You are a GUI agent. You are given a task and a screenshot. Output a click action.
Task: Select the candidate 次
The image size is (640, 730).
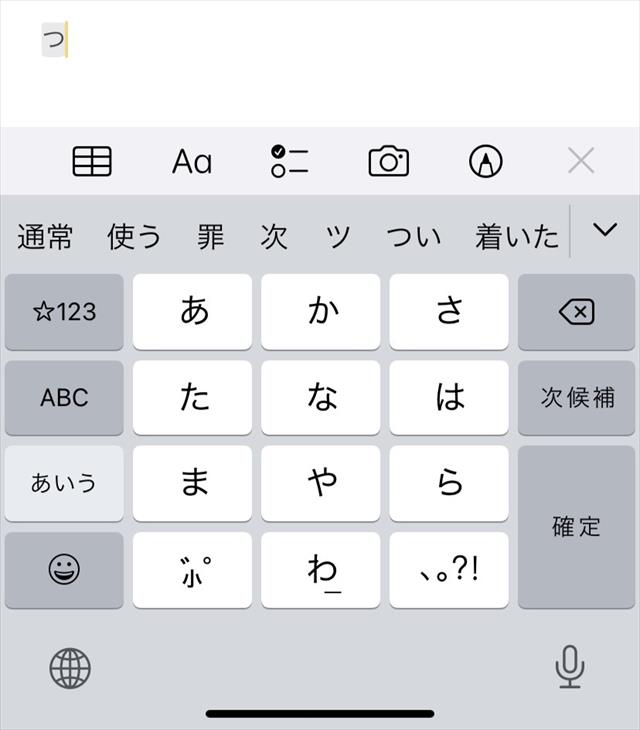coord(274,237)
